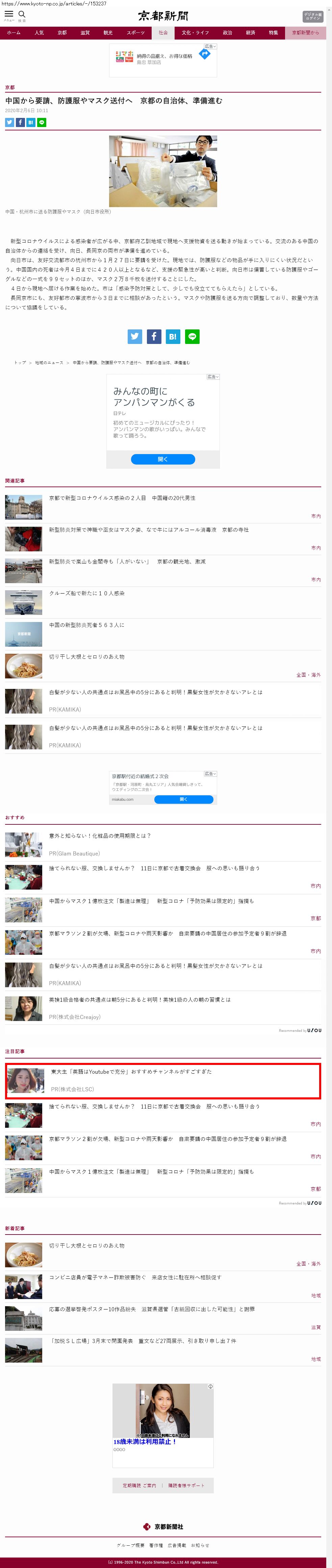Open article about 京都で新型コロナウイルス感染の2人目
This screenshot has height=1568, width=332.
(x=122, y=498)
